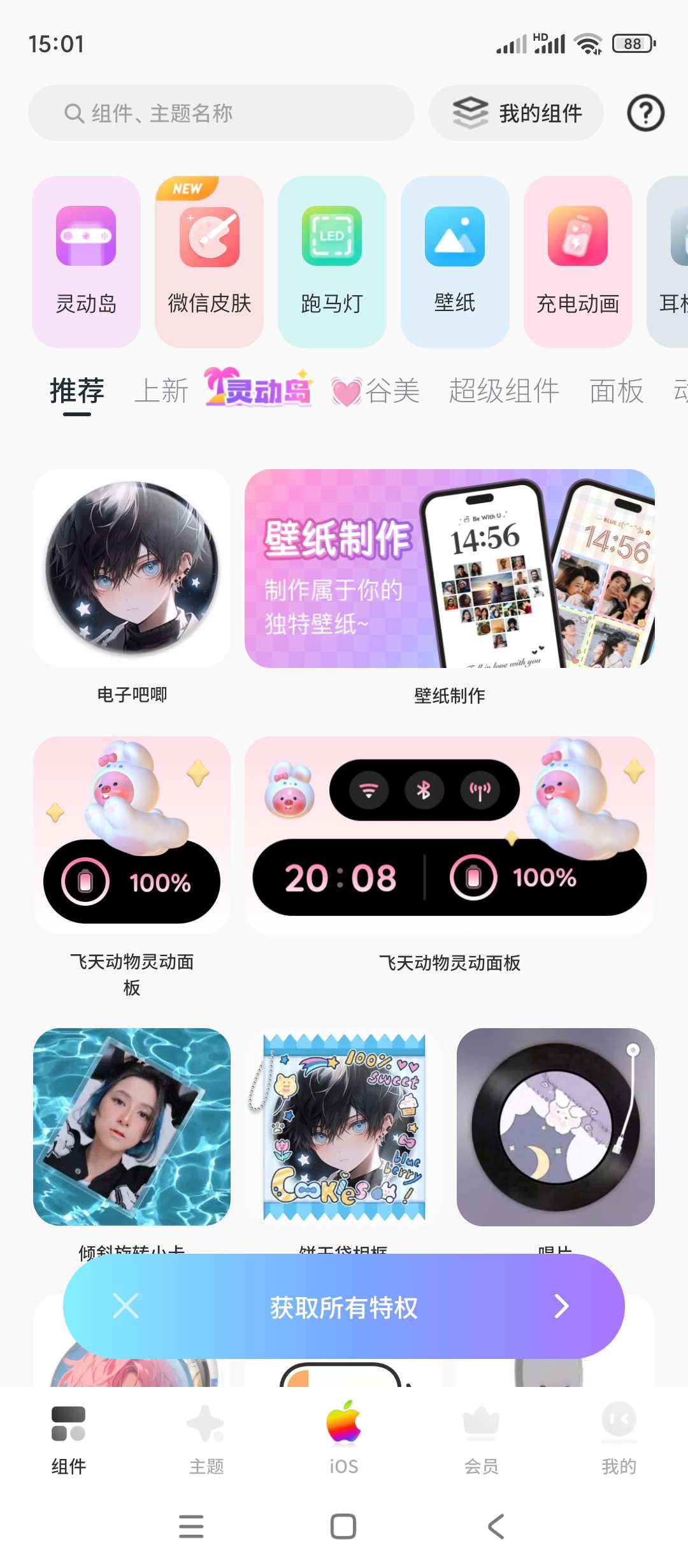Open the 跑马灯 LED tile
Image resolution: width=688 pixels, height=1568 pixels.
click(332, 261)
